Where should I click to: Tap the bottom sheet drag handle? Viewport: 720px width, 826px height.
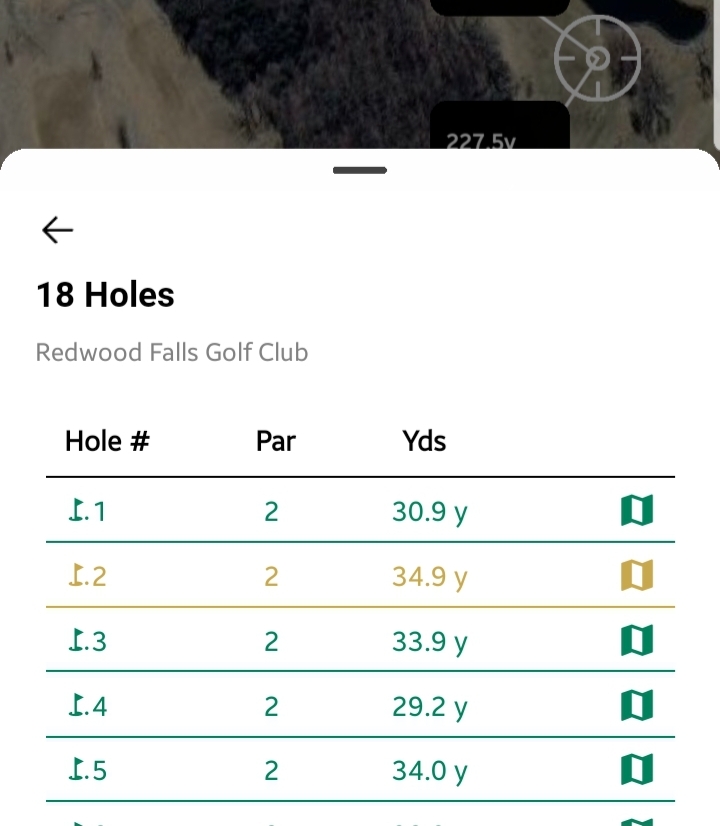(360, 170)
